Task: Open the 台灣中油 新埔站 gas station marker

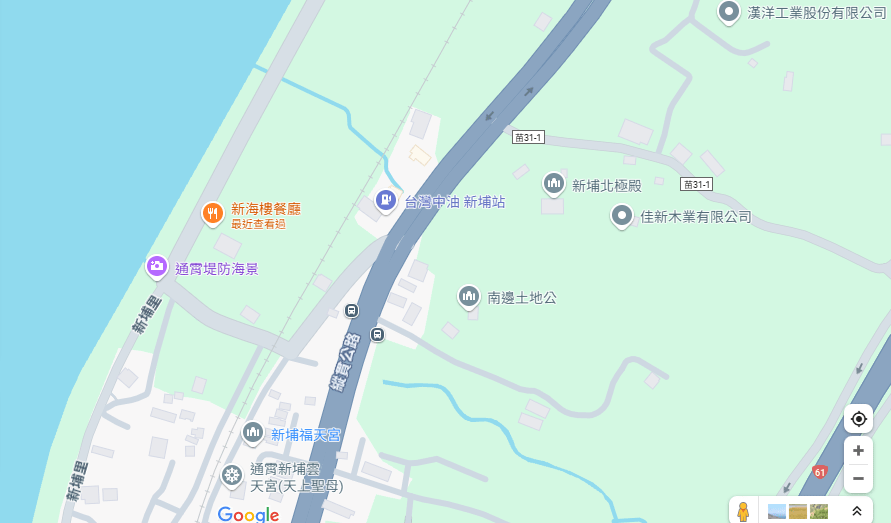Action: (x=386, y=200)
